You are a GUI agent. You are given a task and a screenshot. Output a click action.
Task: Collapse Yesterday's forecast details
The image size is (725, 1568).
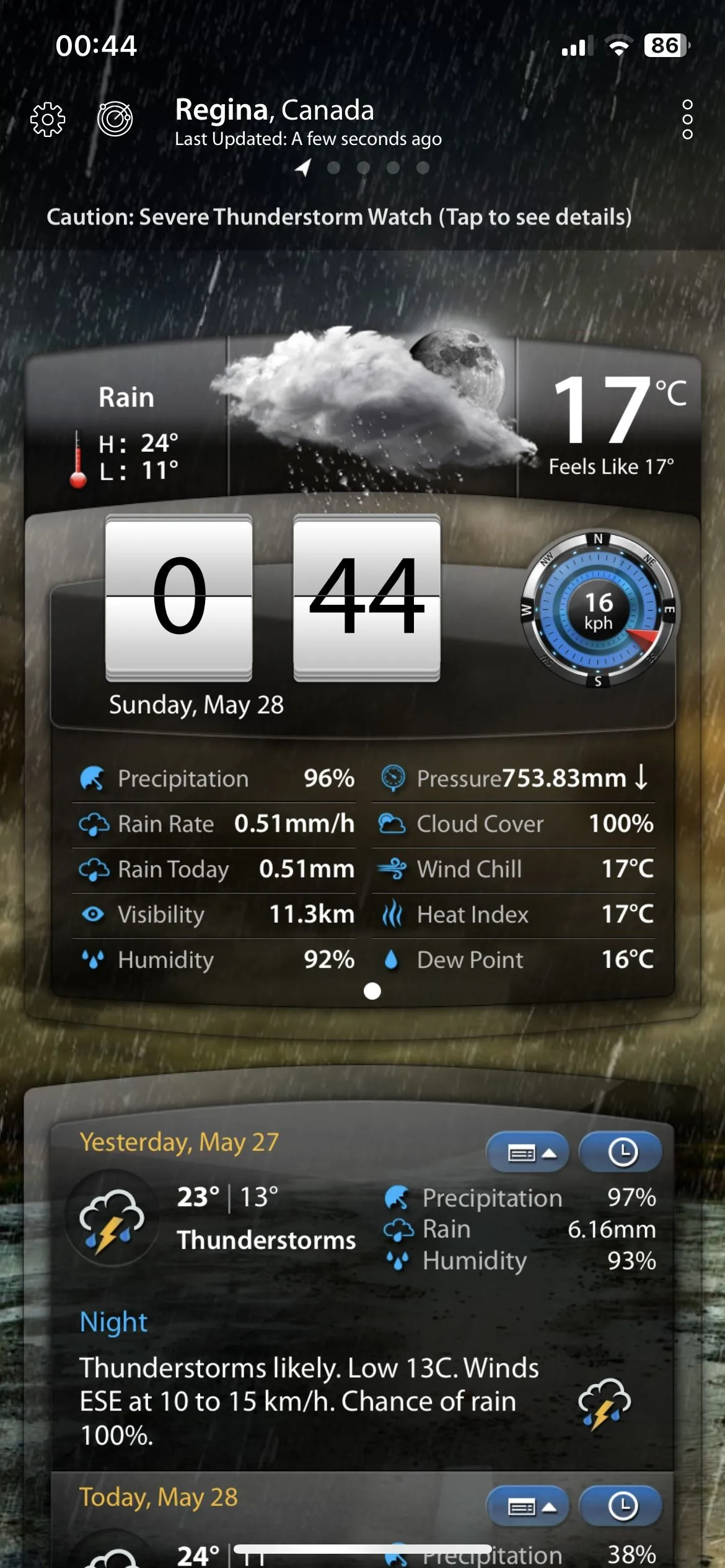pos(527,1152)
